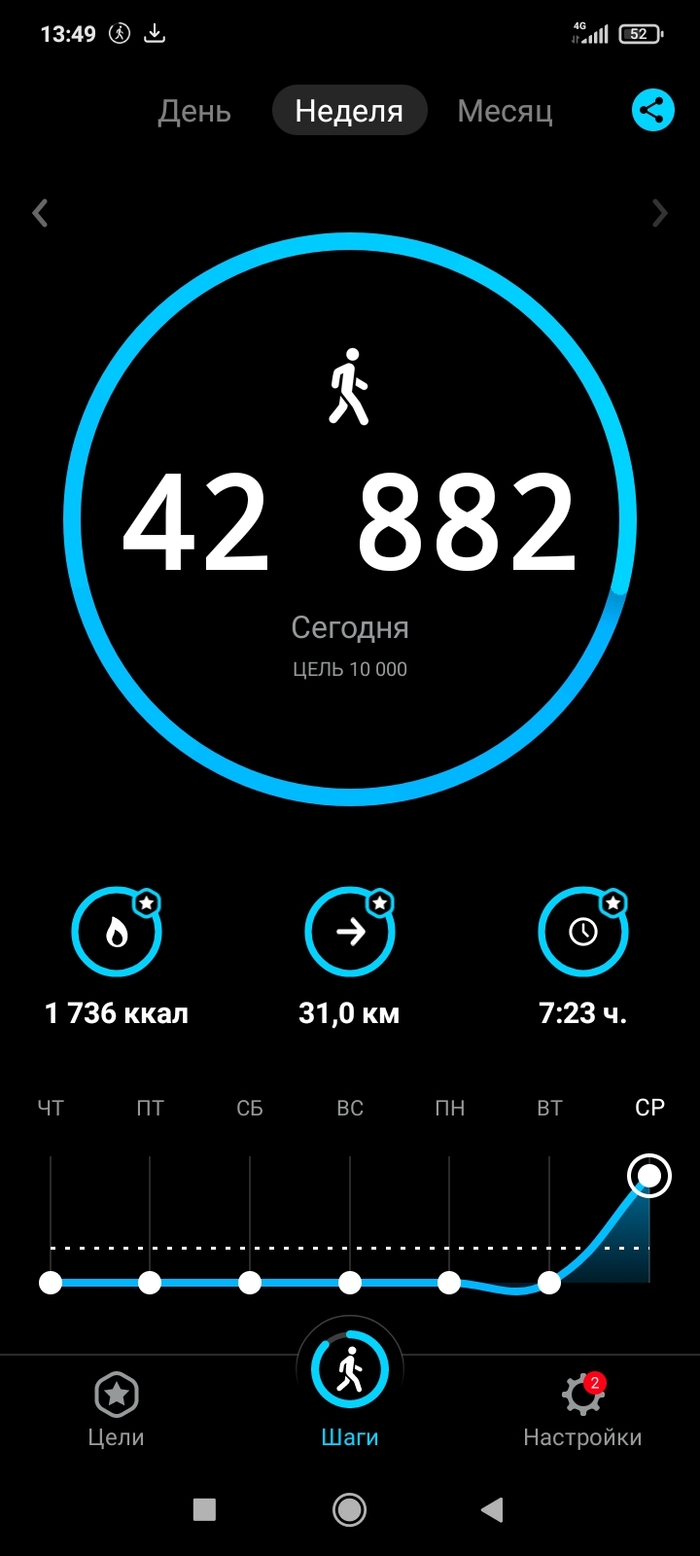
Task: Select the ЧТ point on the chart
Action: pyautogui.click(x=50, y=1282)
